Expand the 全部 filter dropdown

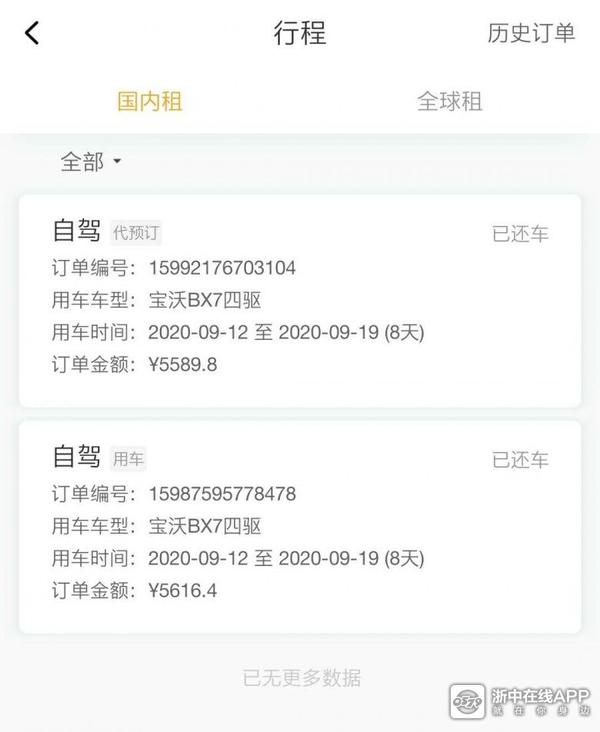(x=90, y=162)
